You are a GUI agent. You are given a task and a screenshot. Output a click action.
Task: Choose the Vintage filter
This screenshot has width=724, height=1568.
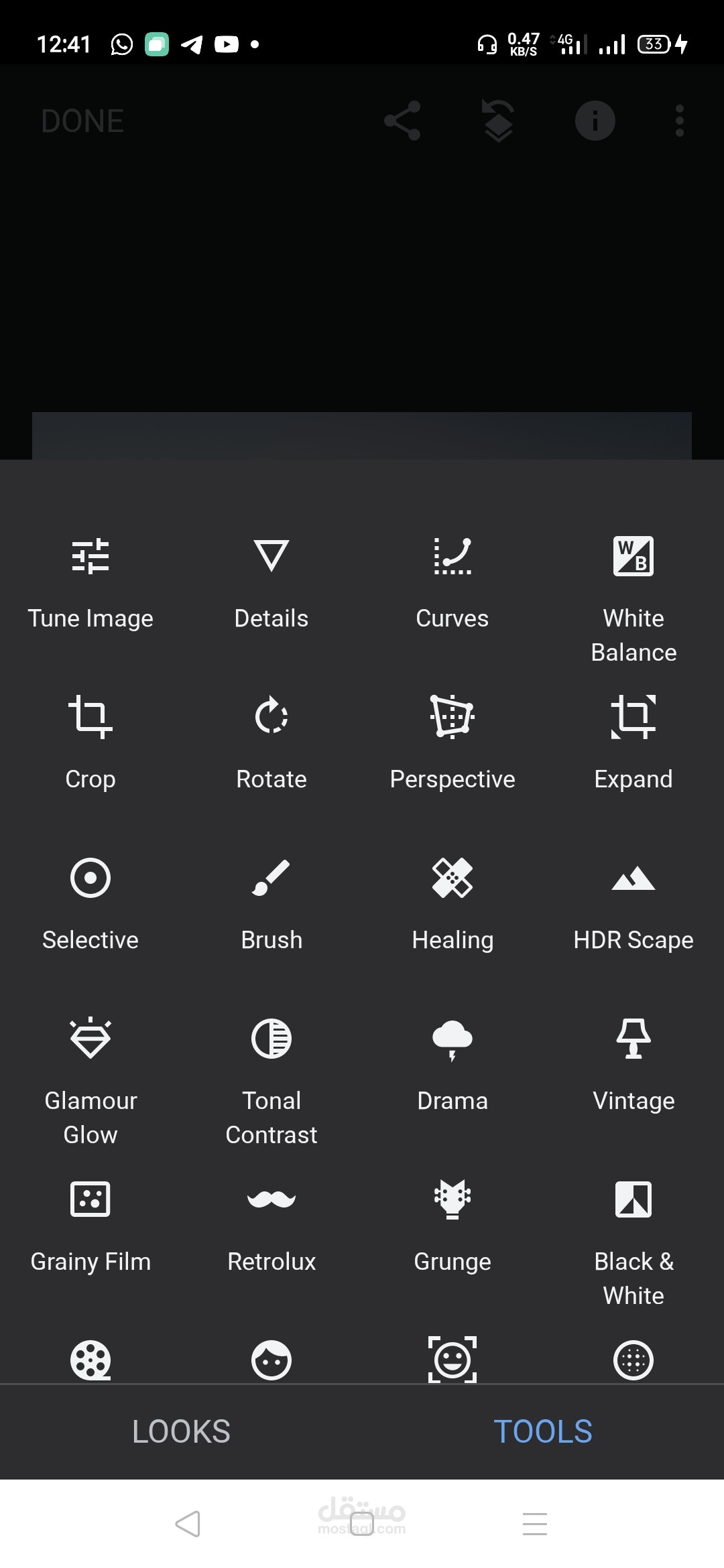(633, 1065)
